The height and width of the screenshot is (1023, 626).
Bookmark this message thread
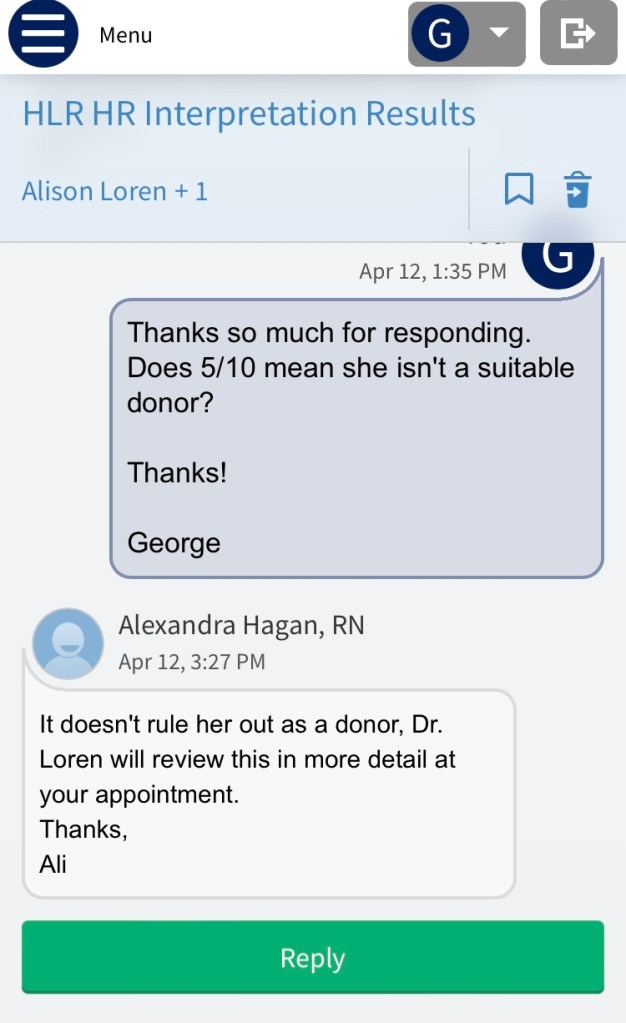[x=518, y=189]
